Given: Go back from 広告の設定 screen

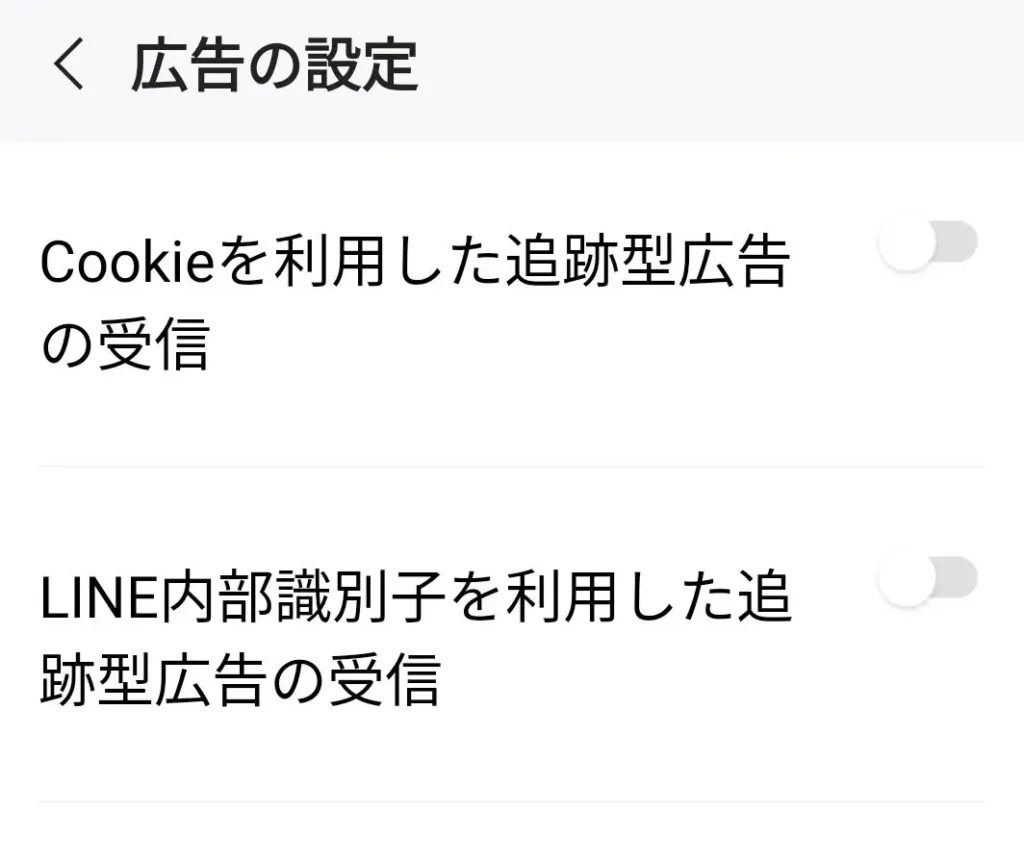Looking at the screenshot, I should [68, 68].
